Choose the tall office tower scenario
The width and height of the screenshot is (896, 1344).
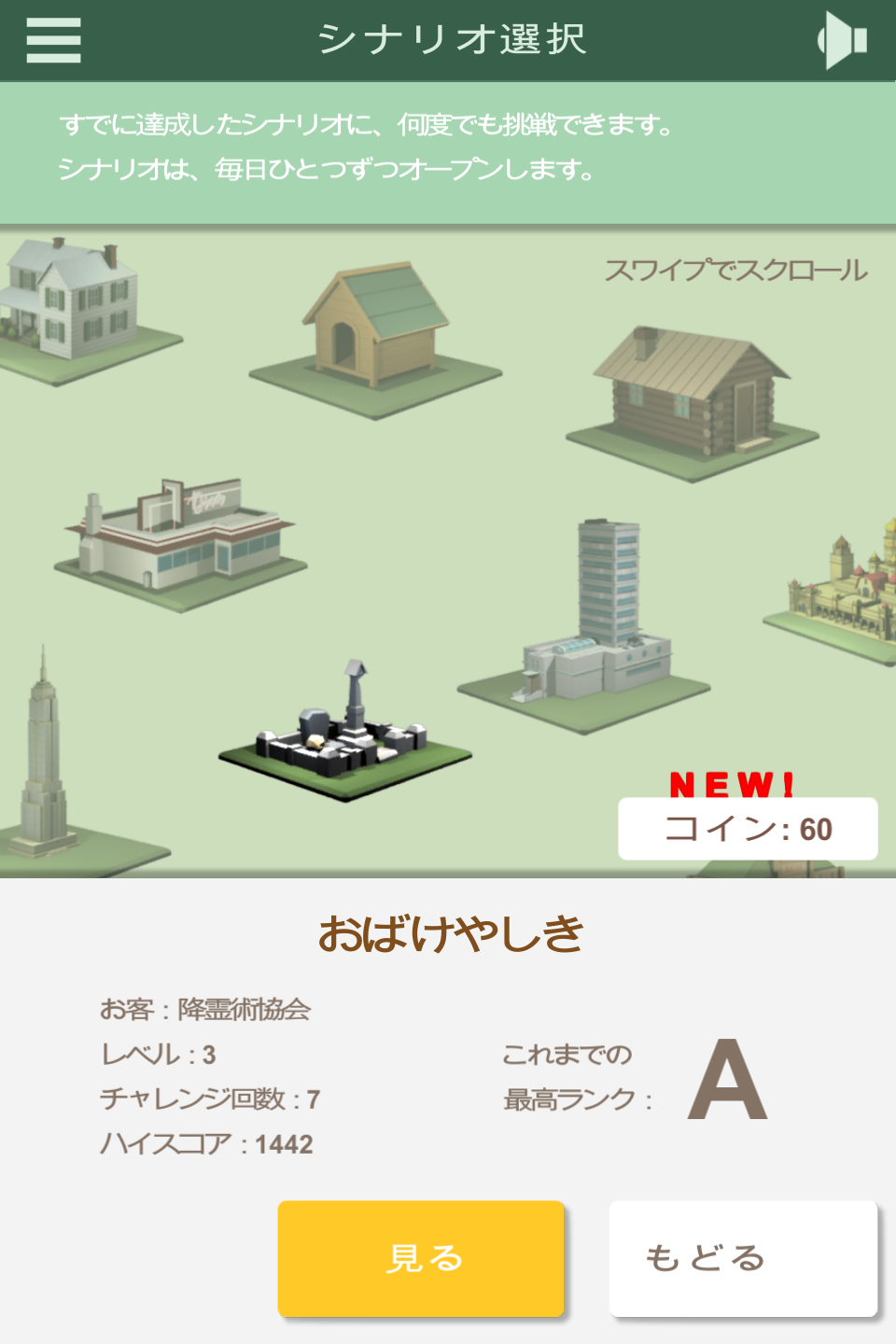click(597, 621)
